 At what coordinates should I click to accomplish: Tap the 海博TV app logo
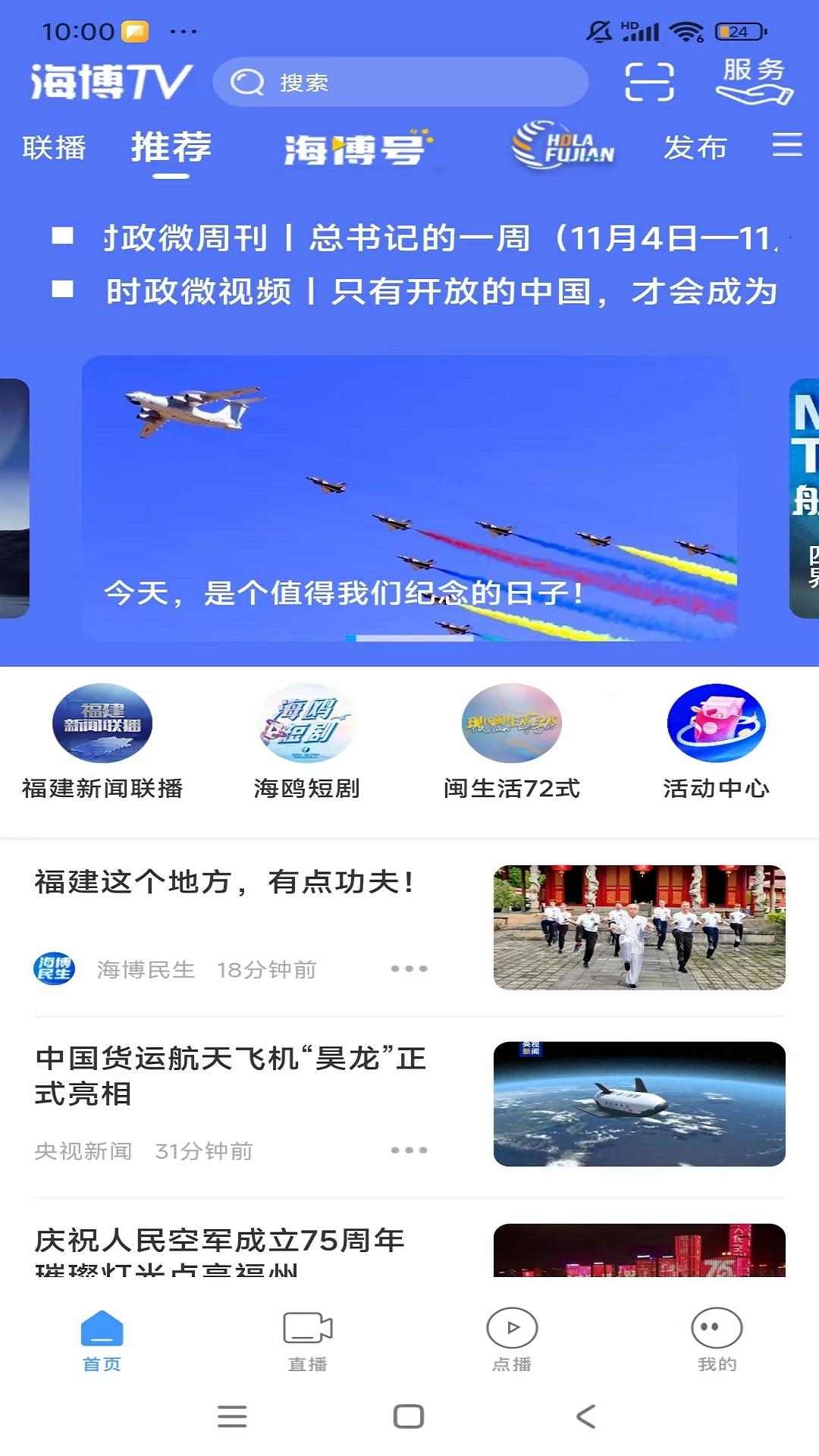110,80
